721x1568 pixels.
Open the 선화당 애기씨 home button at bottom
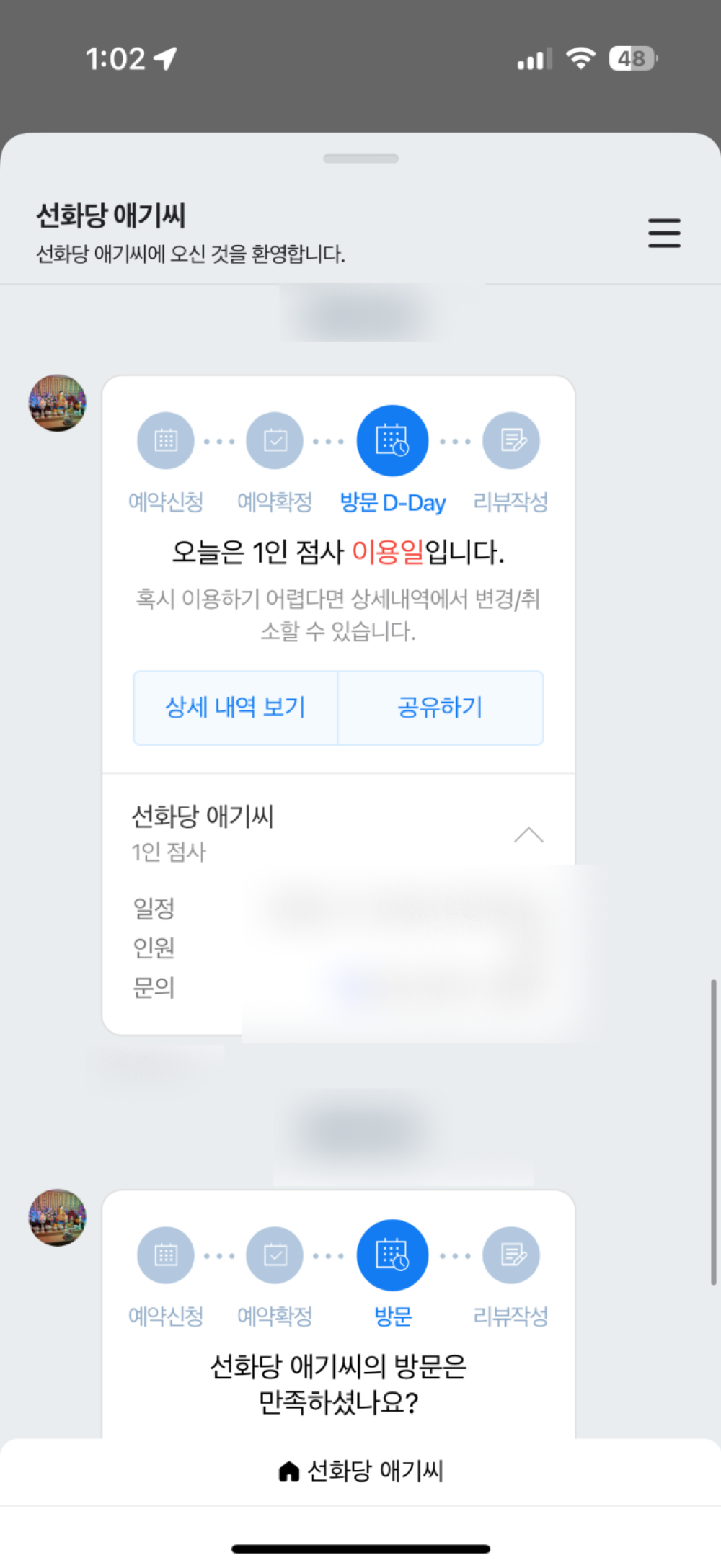pos(360,1471)
